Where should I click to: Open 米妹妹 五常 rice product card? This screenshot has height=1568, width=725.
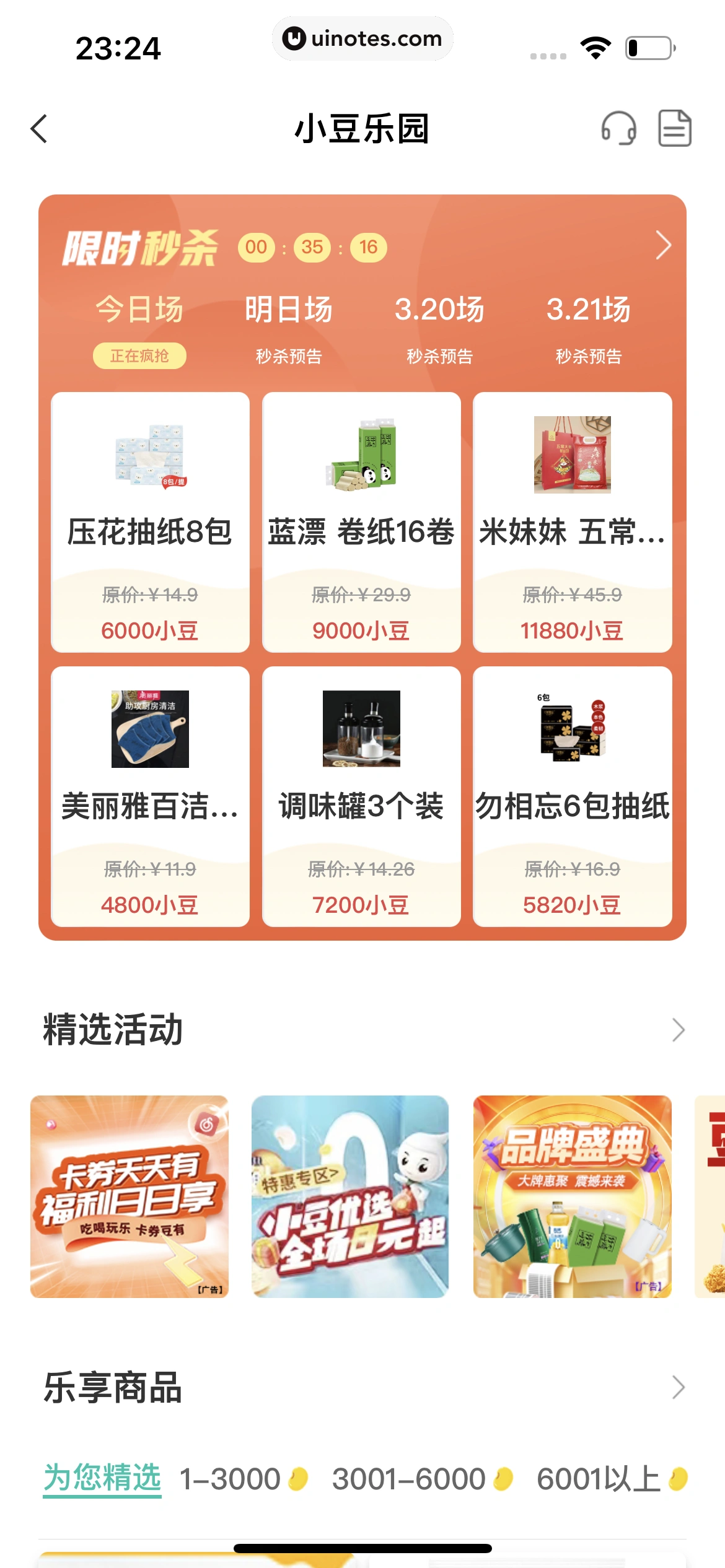pyautogui.click(x=573, y=521)
